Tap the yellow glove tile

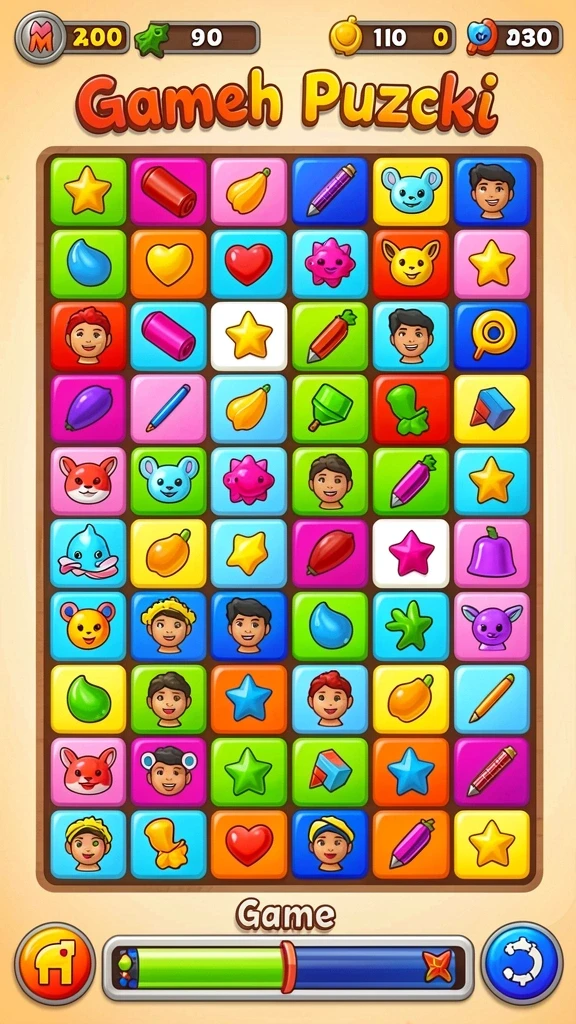coord(168,844)
